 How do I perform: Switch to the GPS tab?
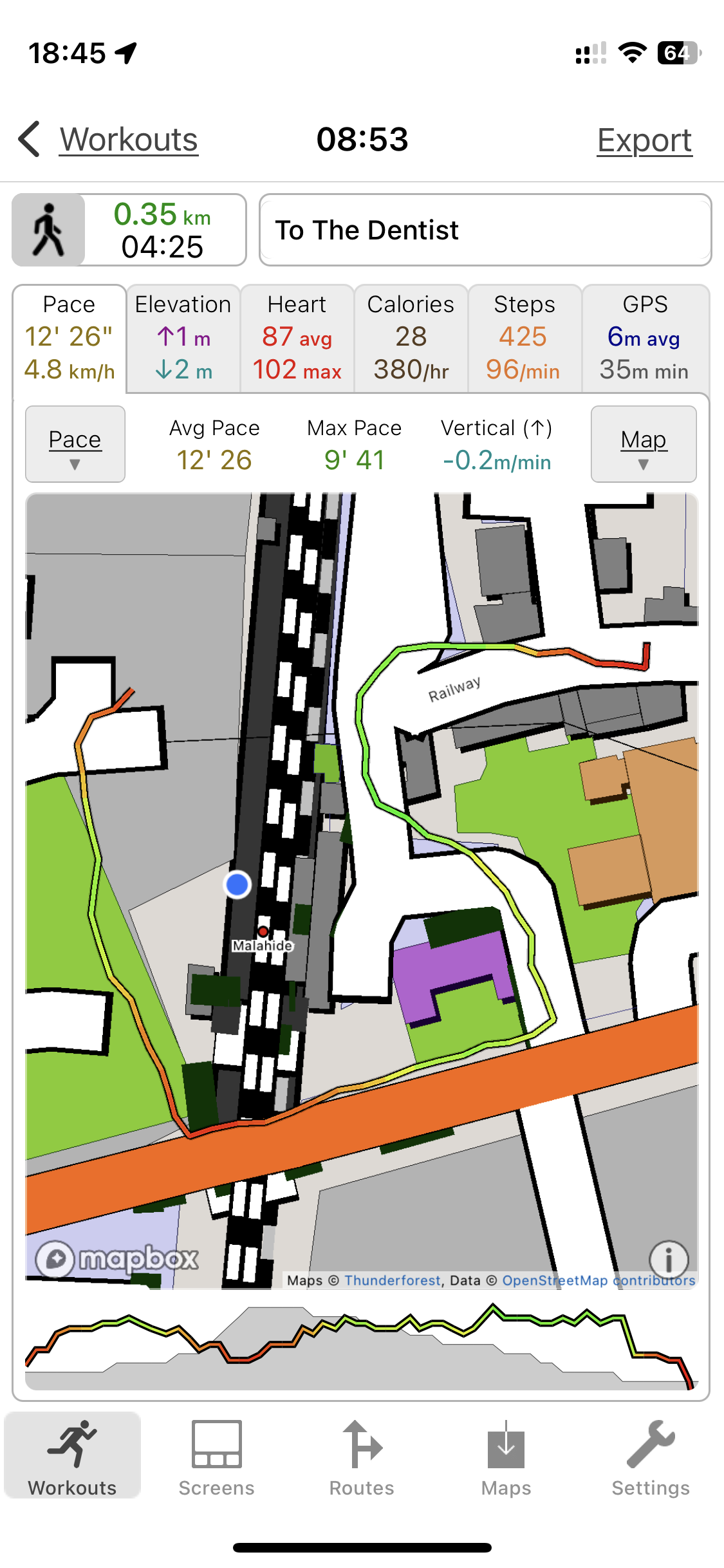(x=645, y=338)
